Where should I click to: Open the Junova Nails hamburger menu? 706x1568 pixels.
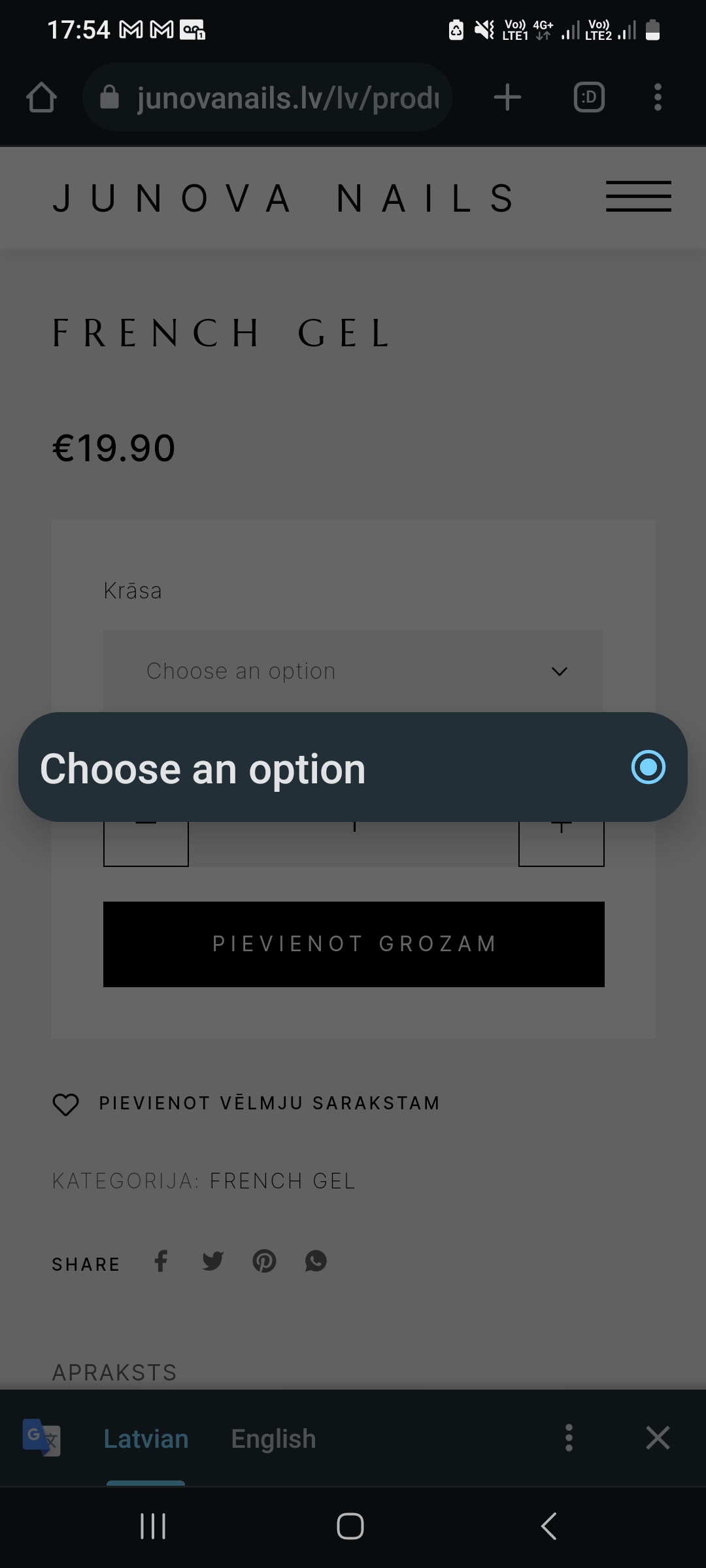point(638,196)
